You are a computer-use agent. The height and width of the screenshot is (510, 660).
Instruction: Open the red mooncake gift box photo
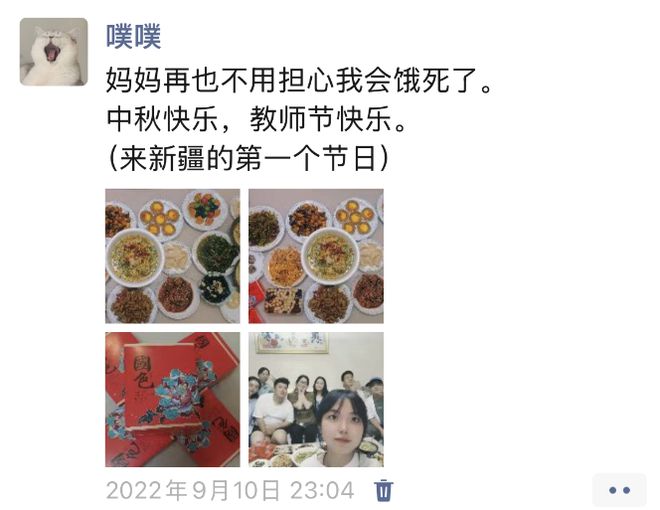(x=172, y=399)
